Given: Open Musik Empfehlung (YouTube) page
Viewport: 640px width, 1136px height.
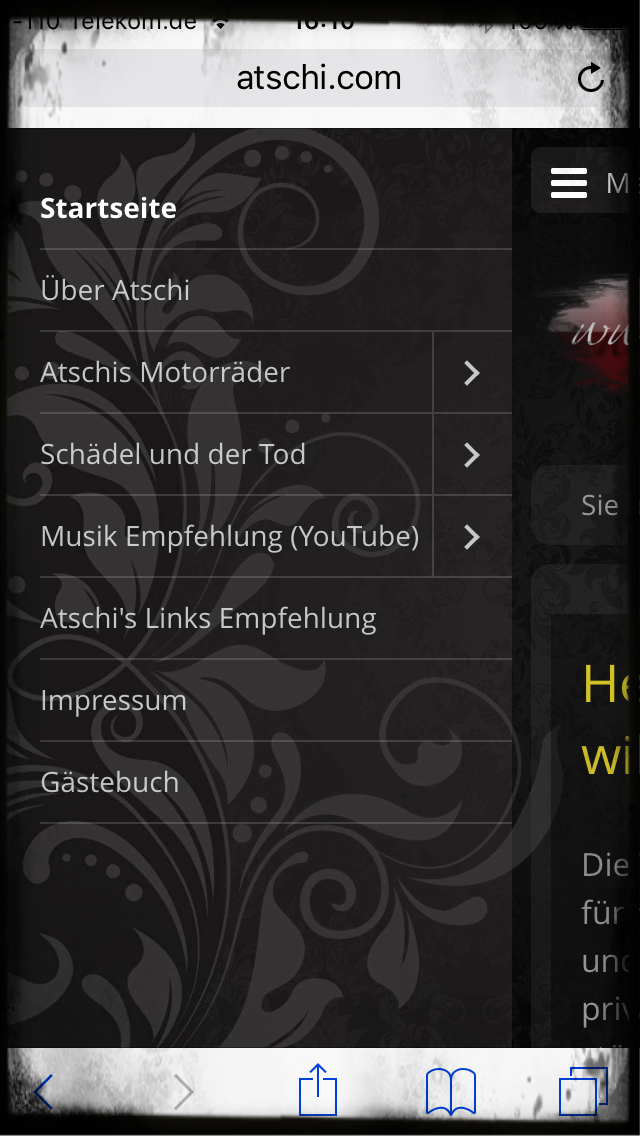Looking at the screenshot, I should [229, 536].
